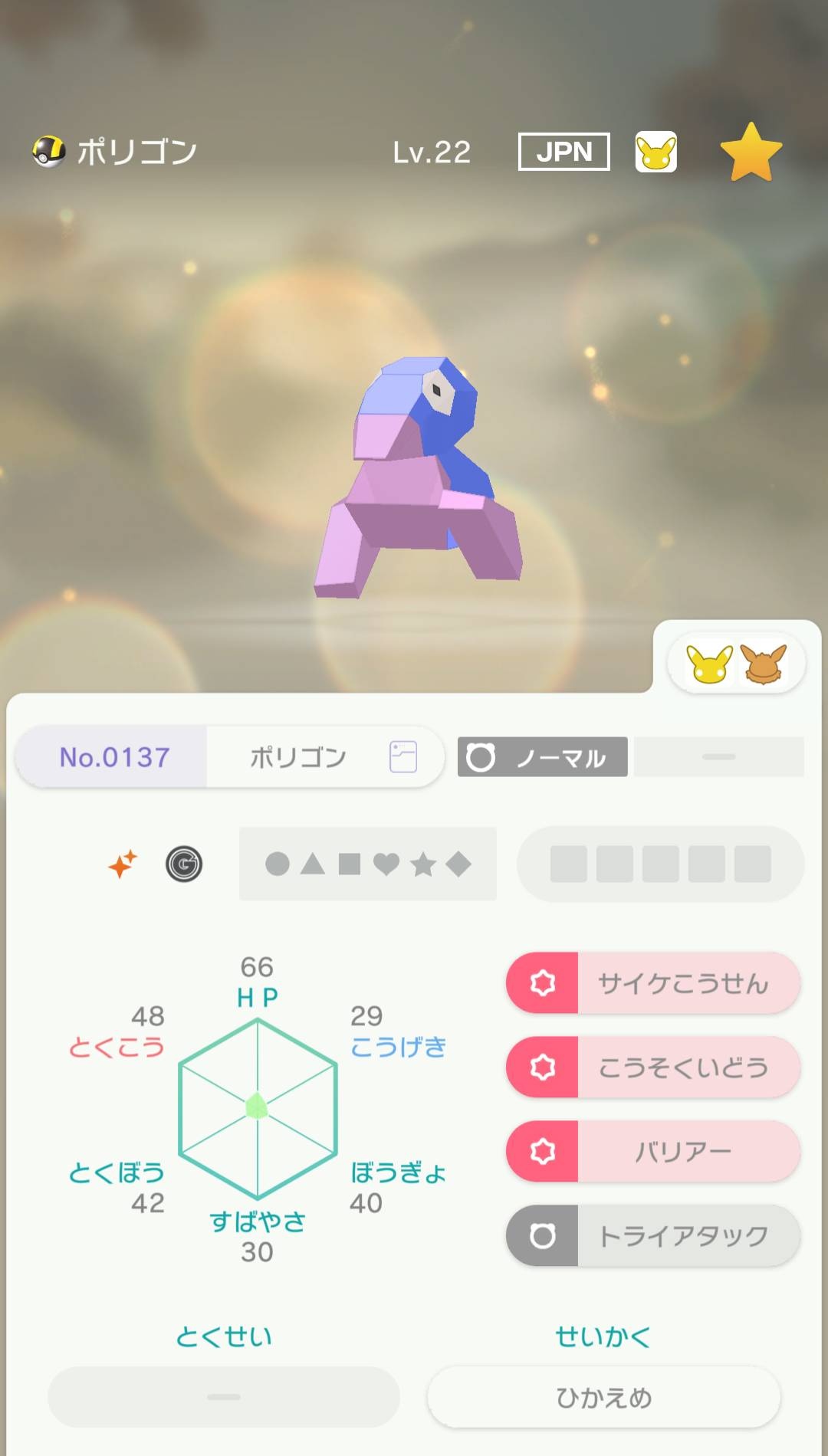
Task: Open the marking symbols panel
Action: (368, 864)
